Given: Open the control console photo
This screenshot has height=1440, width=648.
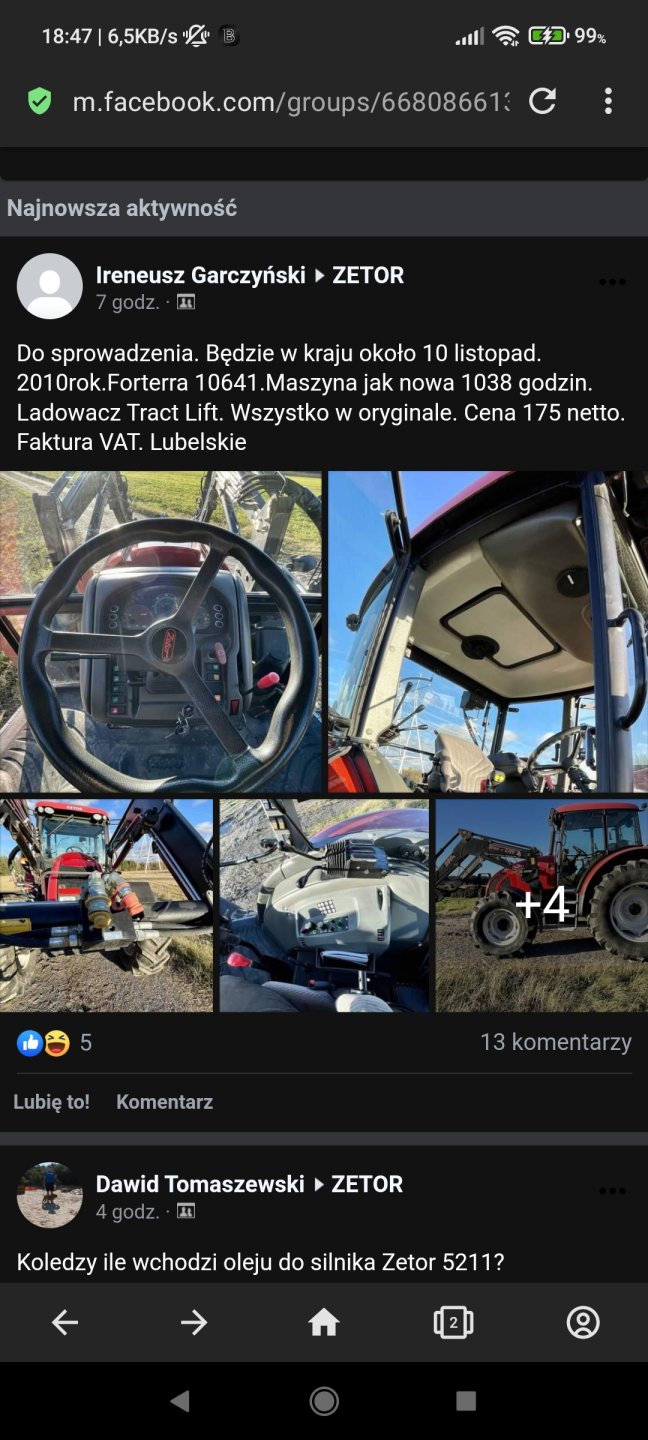Looking at the screenshot, I should point(324,905).
